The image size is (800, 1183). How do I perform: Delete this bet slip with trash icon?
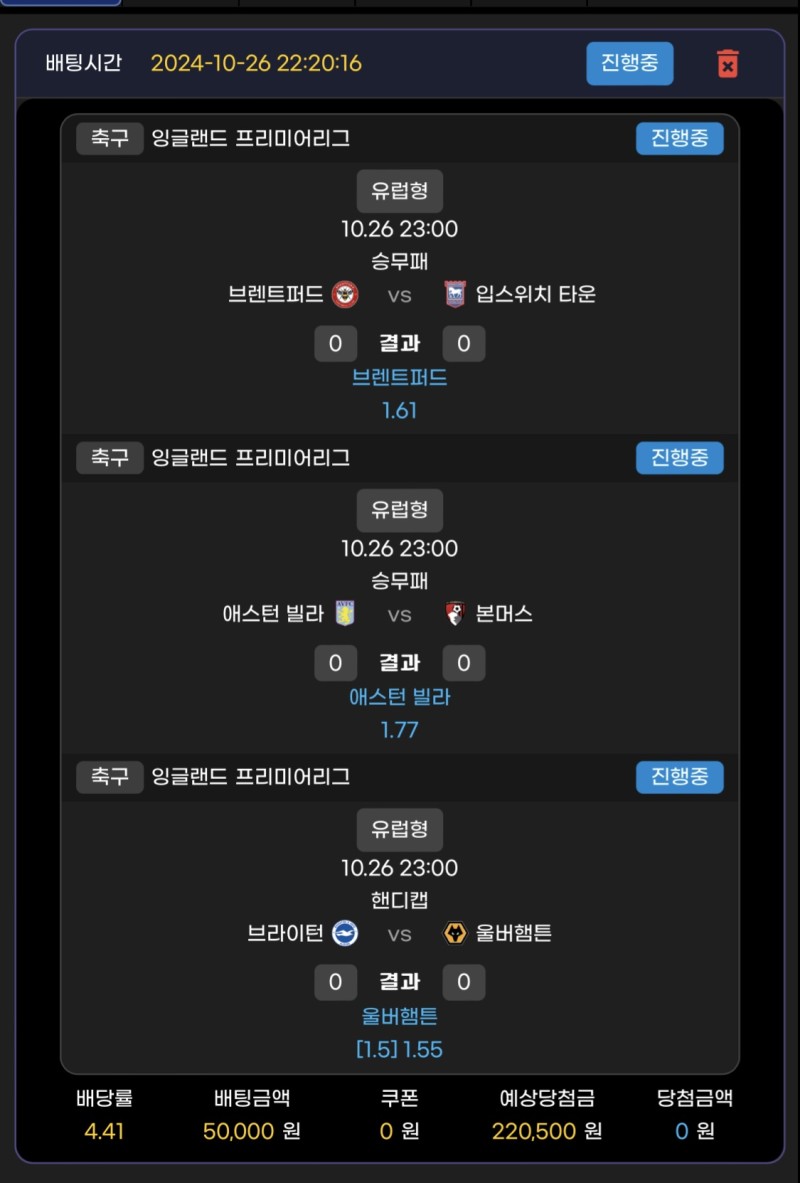click(728, 64)
